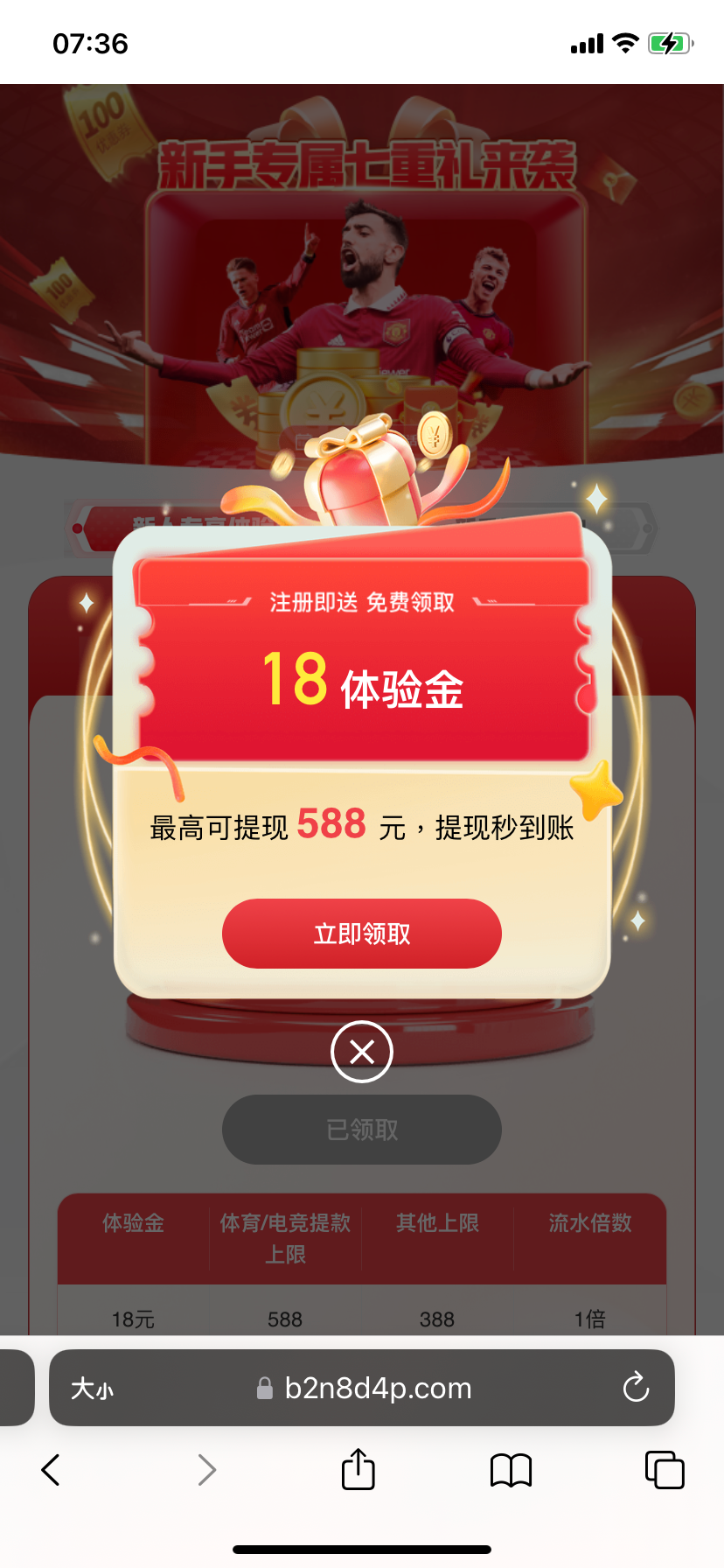Share this page via share icon
Viewport: 724px width, 1568px height.
[358, 1469]
